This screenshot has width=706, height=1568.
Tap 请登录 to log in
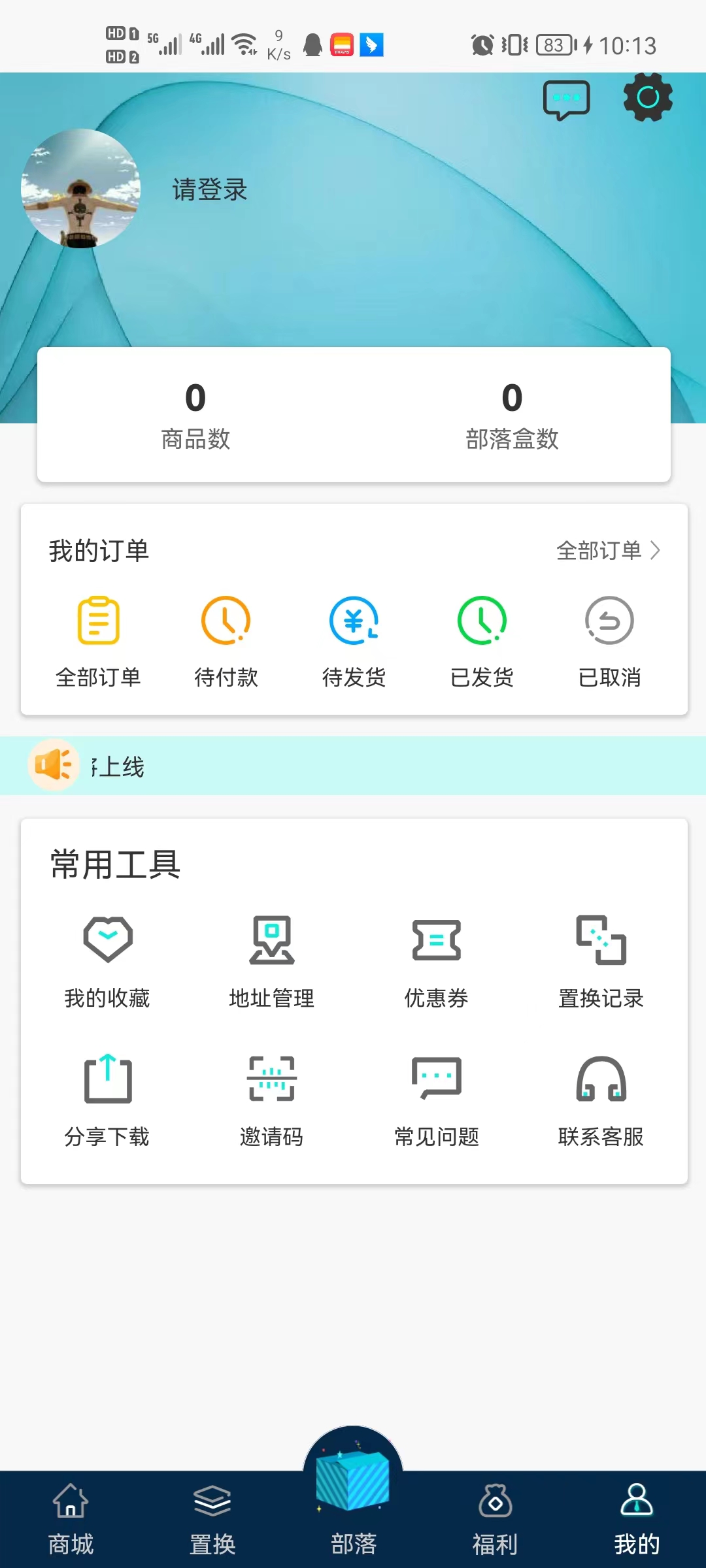click(x=210, y=189)
